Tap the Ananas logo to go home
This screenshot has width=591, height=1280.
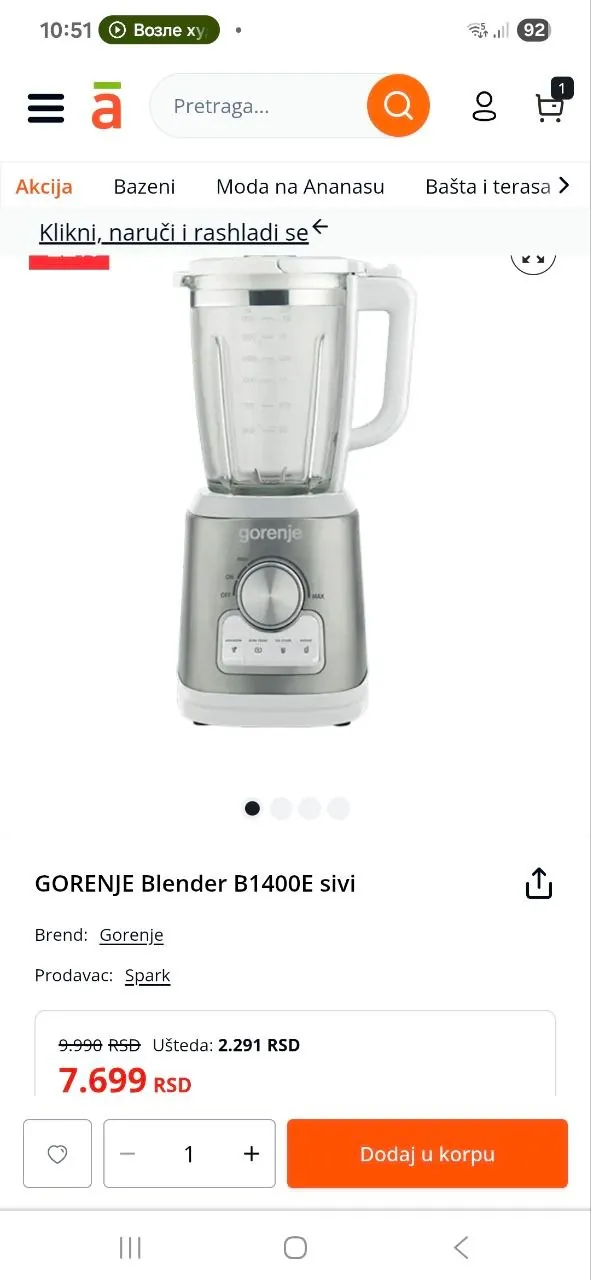pos(106,105)
